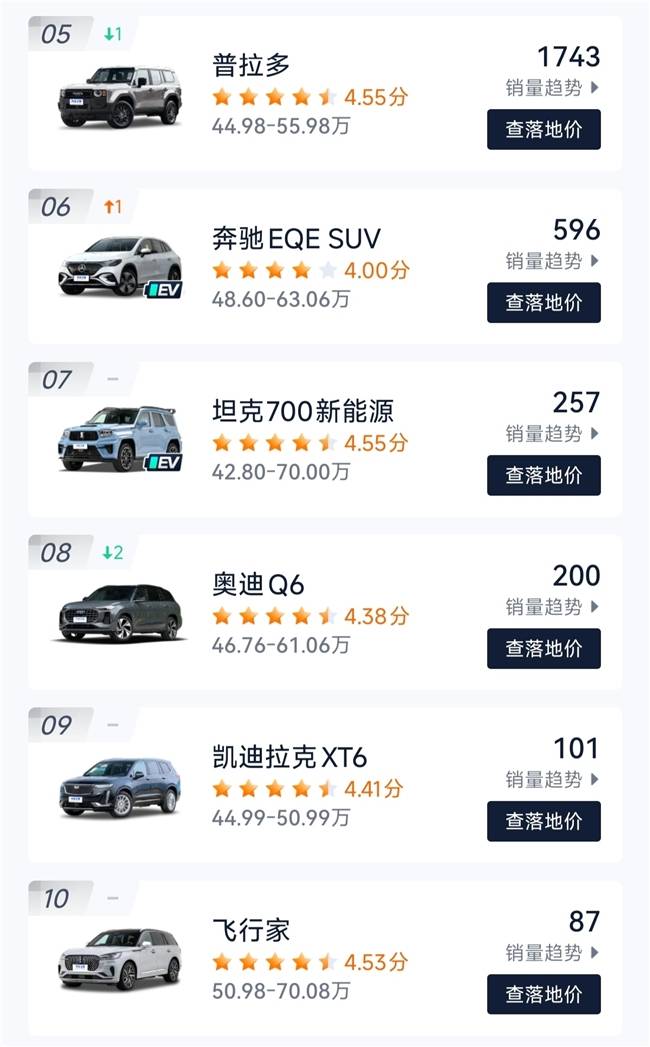Open the sales trend of 奔驰EQE SUV
The image size is (650, 1047).
551,261
